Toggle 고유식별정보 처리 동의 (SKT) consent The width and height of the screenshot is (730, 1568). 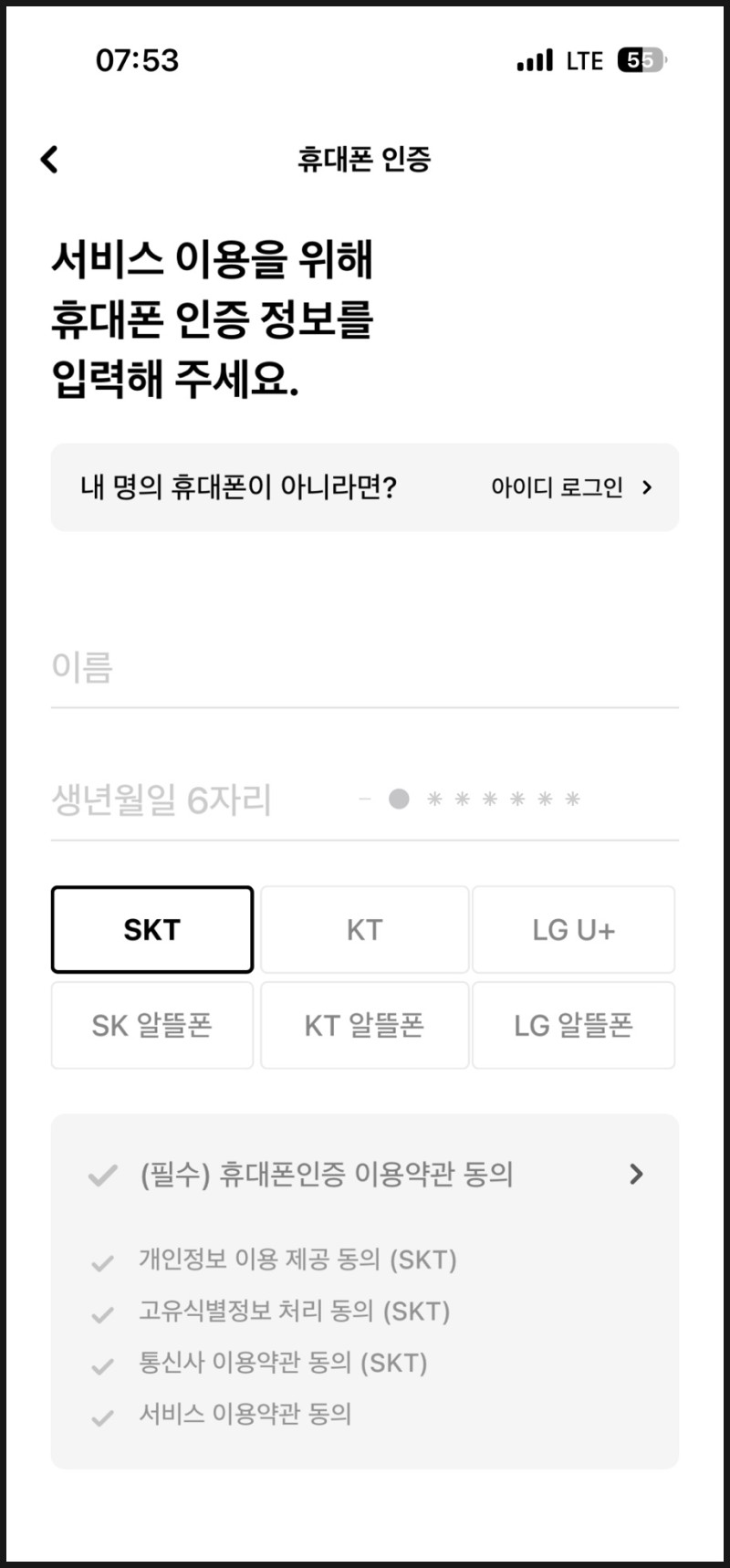point(103,1312)
